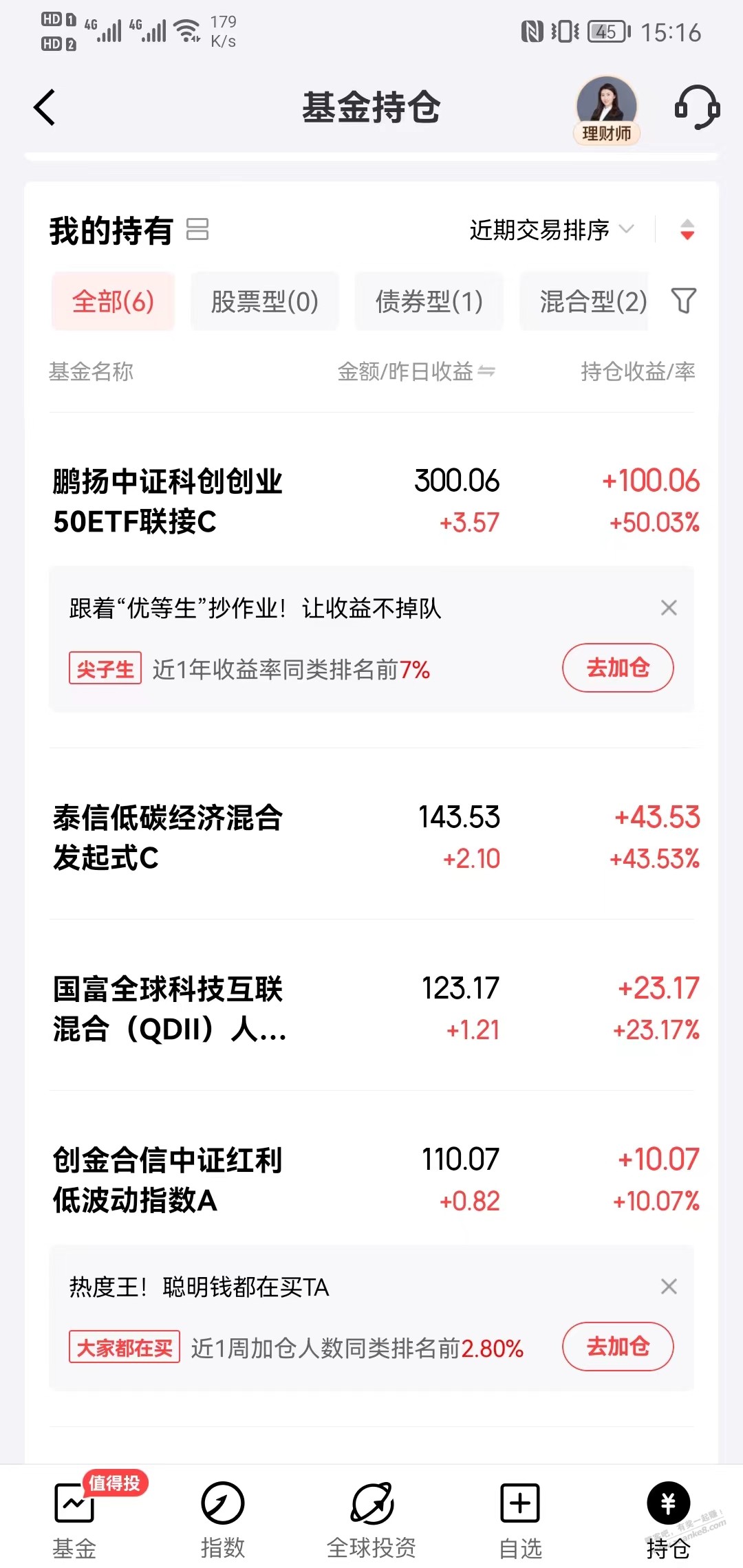Tap 去加仓 in the 尖子生 banner
This screenshot has width=743, height=1568.
(617, 668)
